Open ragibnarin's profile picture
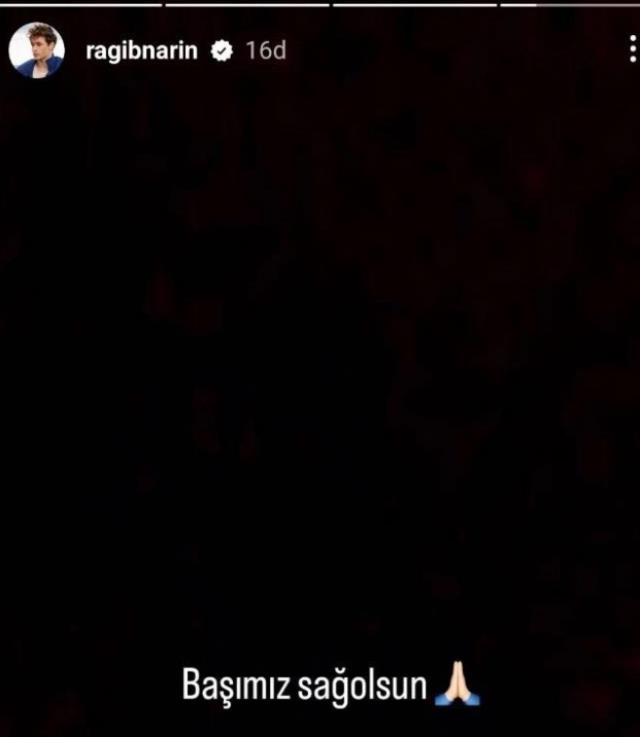The image size is (640, 737). pos(37,50)
